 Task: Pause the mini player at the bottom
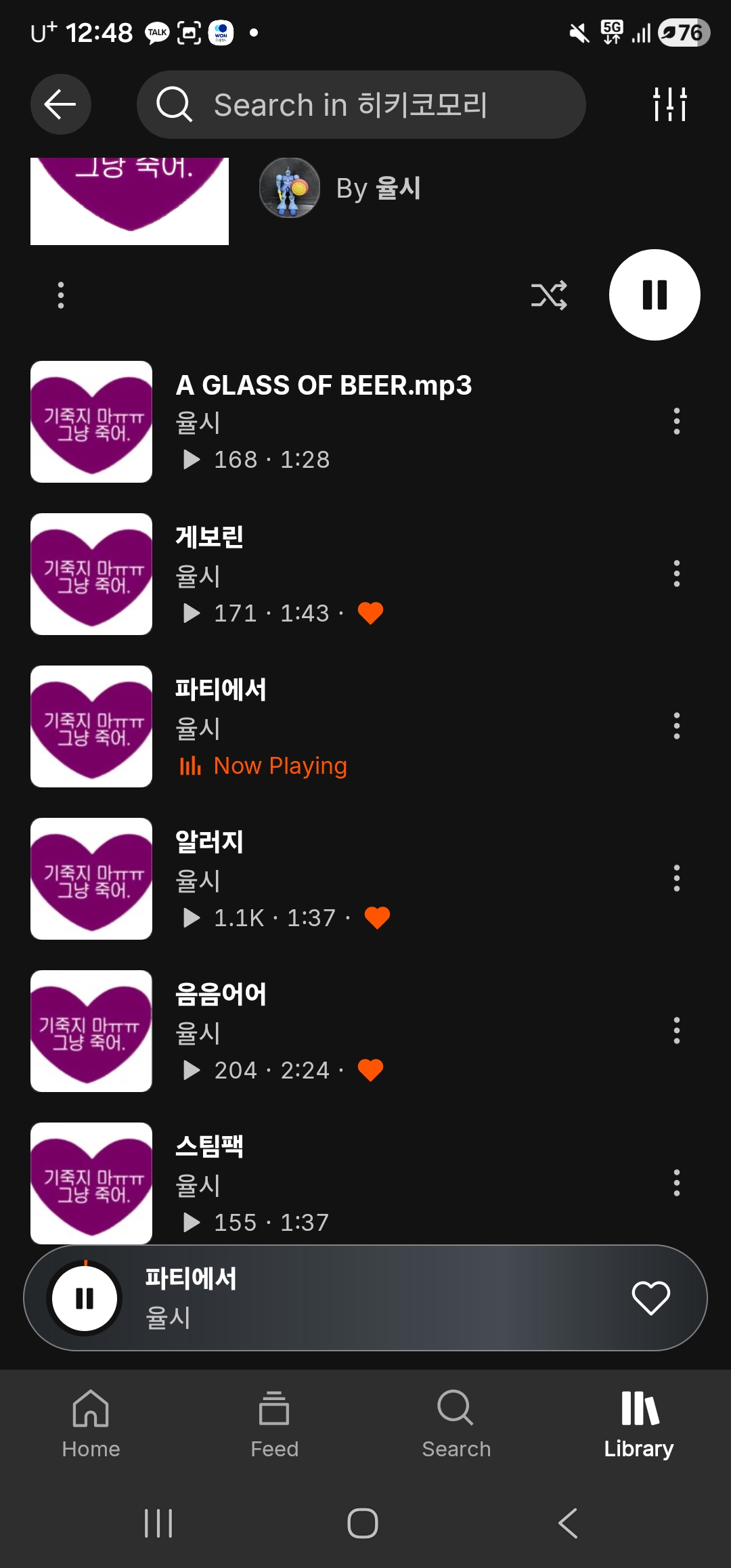pyautogui.click(x=84, y=1297)
